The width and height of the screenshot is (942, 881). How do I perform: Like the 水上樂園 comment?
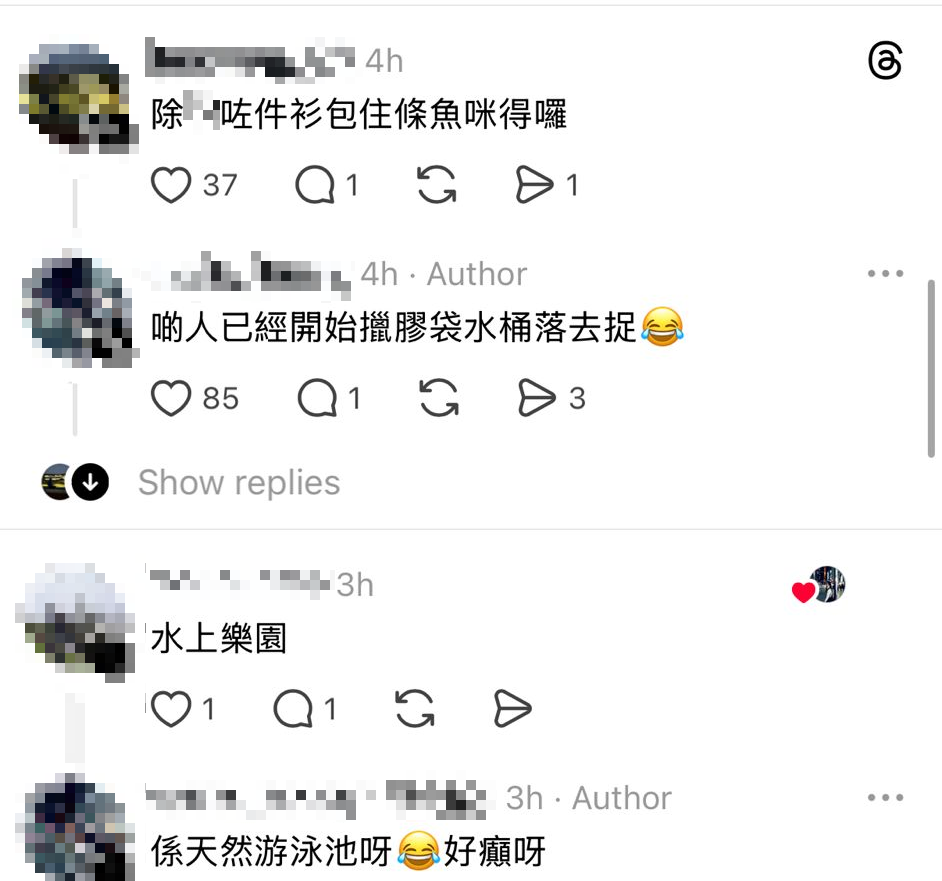point(171,710)
